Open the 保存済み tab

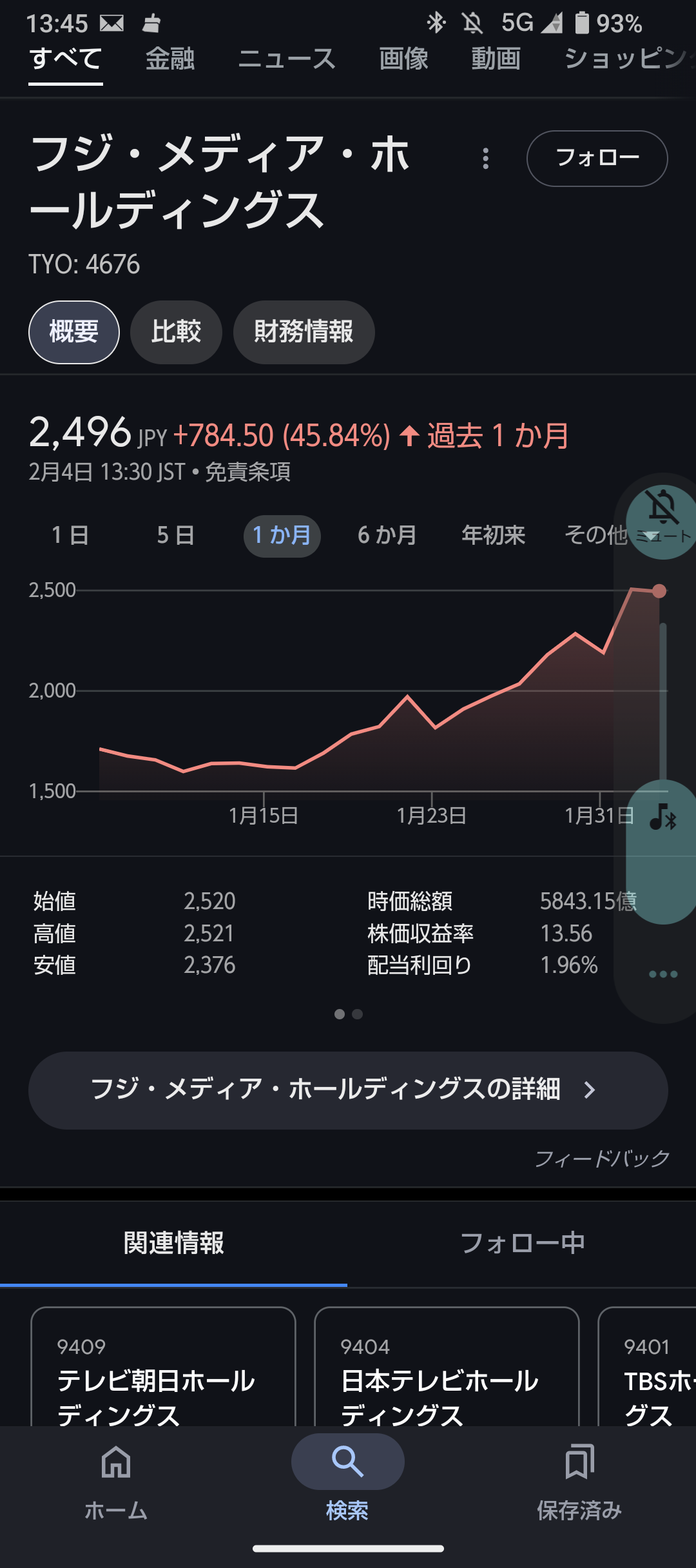coord(579,1482)
